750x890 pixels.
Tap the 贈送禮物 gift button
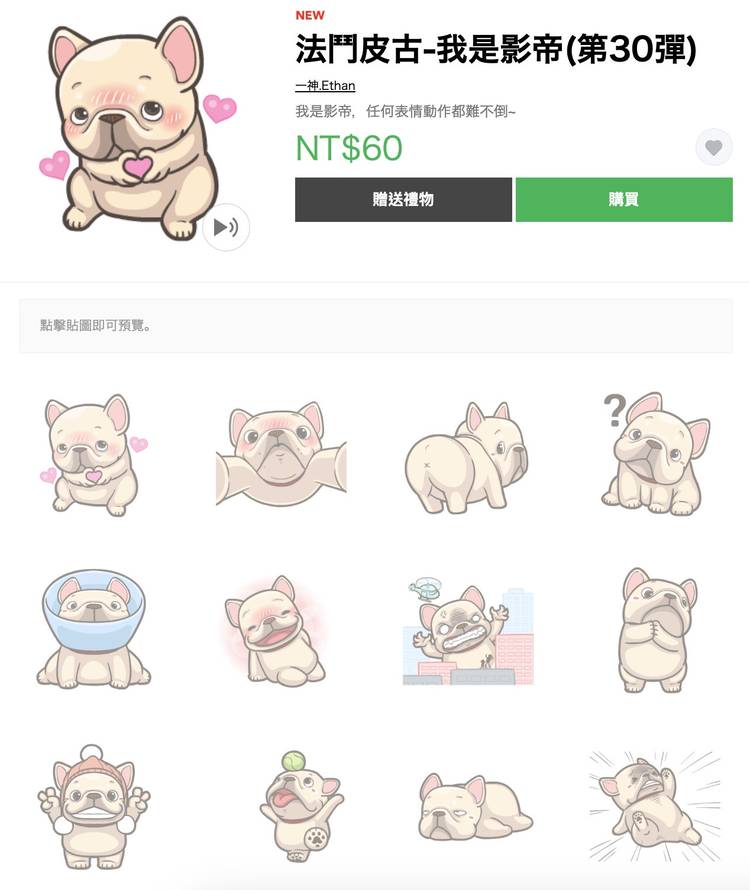point(403,200)
